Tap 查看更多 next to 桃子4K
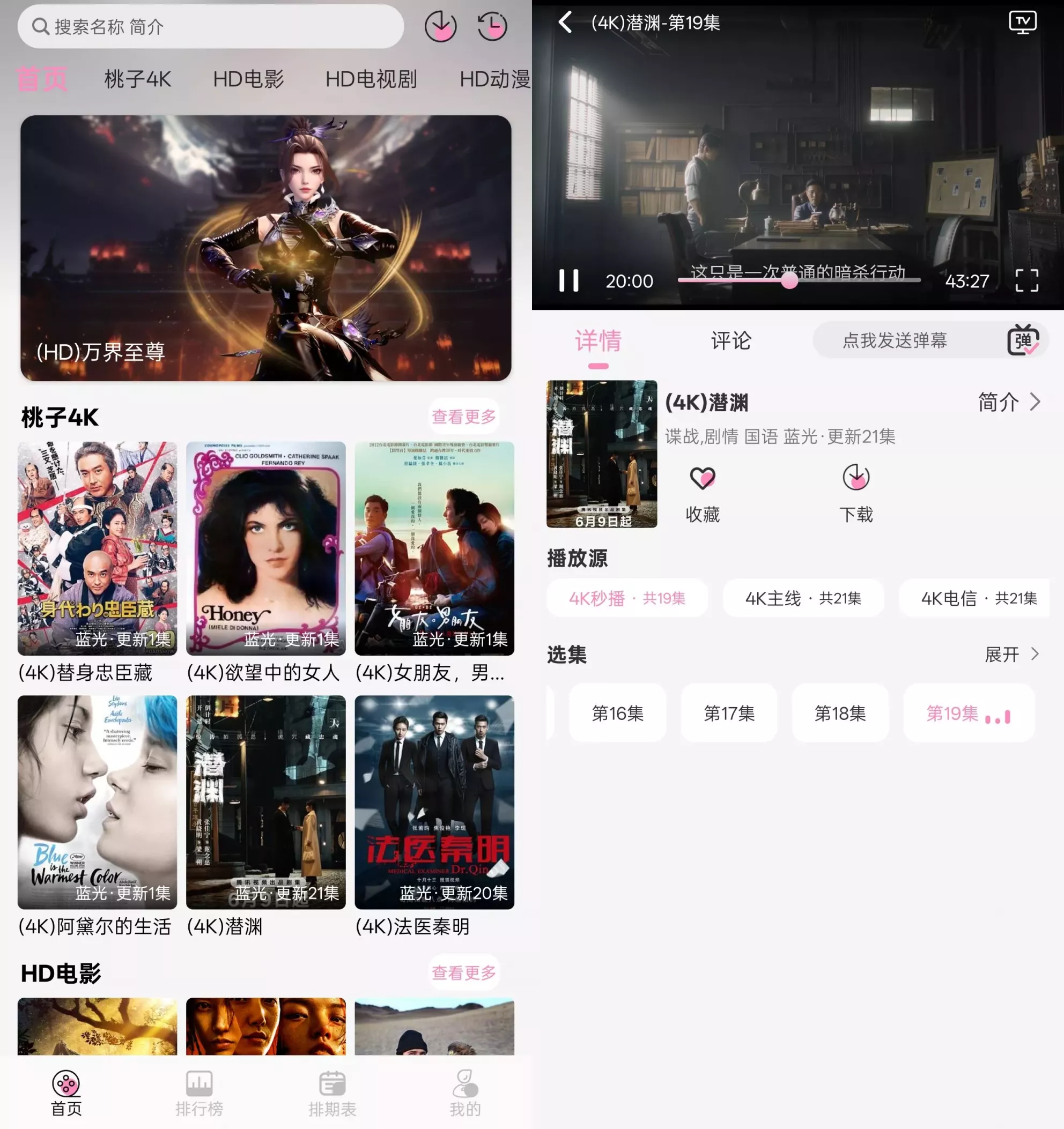This screenshot has width=1064, height=1129. tap(463, 417)
